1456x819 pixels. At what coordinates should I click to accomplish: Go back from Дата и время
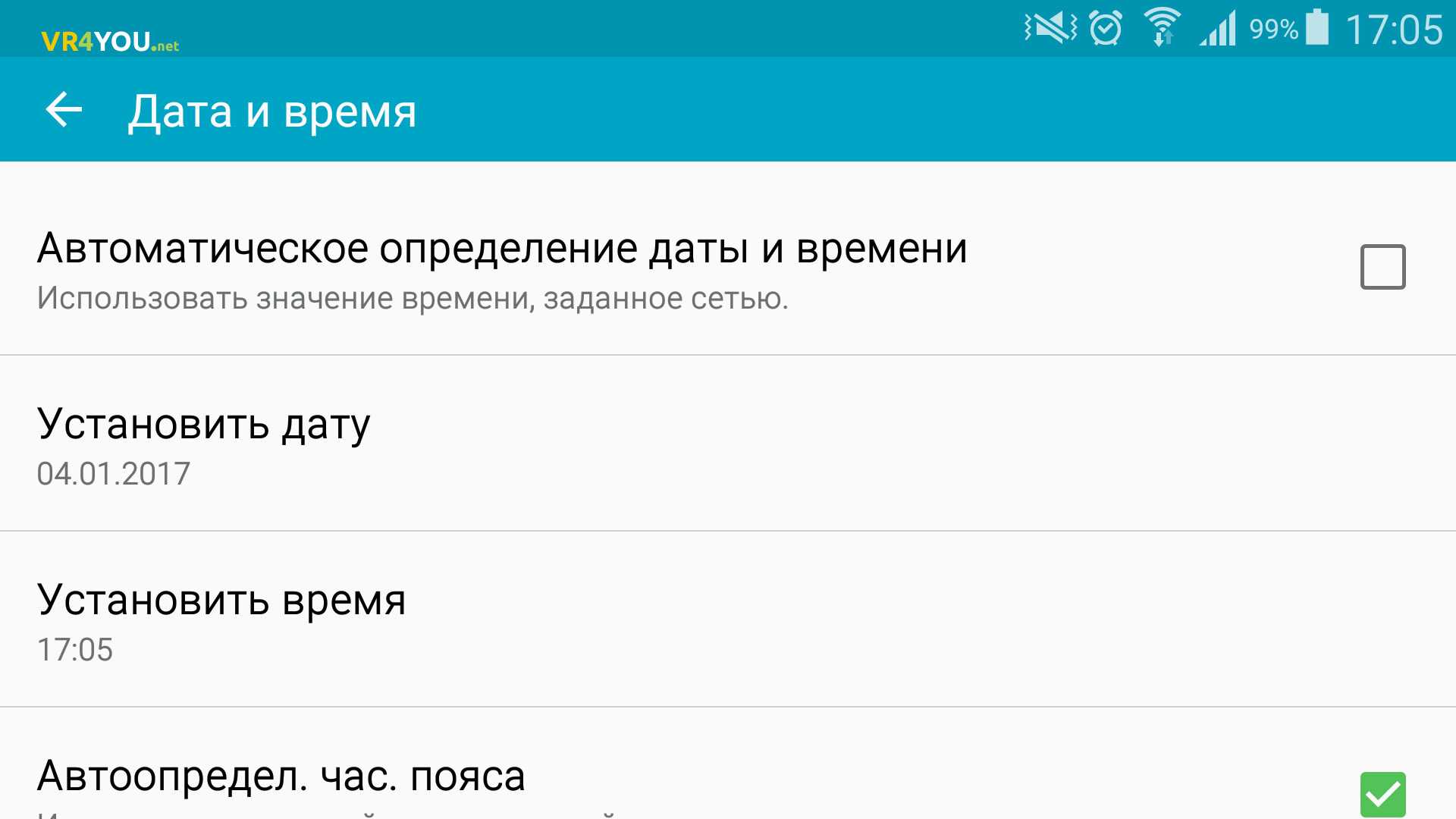[x=64, y=110]
